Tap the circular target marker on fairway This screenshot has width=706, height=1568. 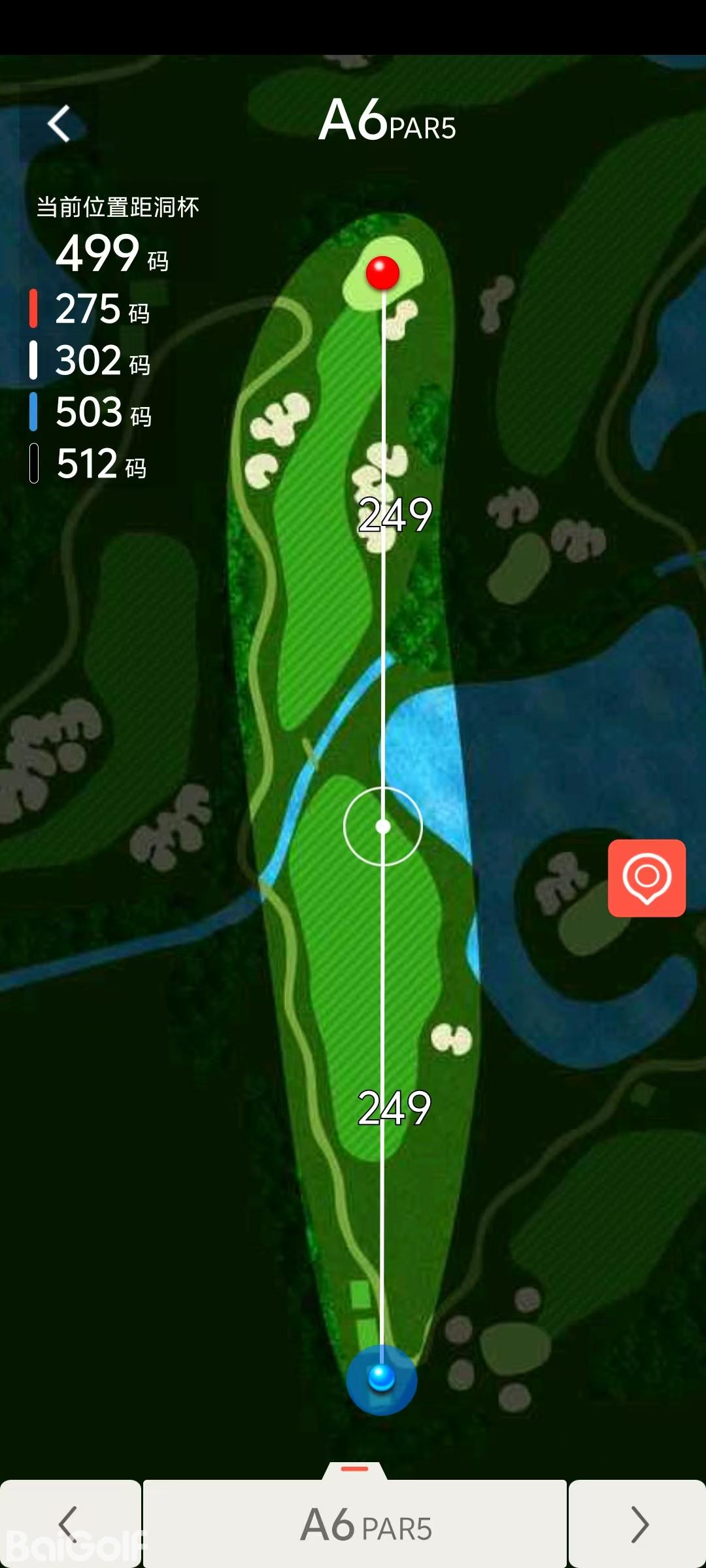click(x=383, y=826)
